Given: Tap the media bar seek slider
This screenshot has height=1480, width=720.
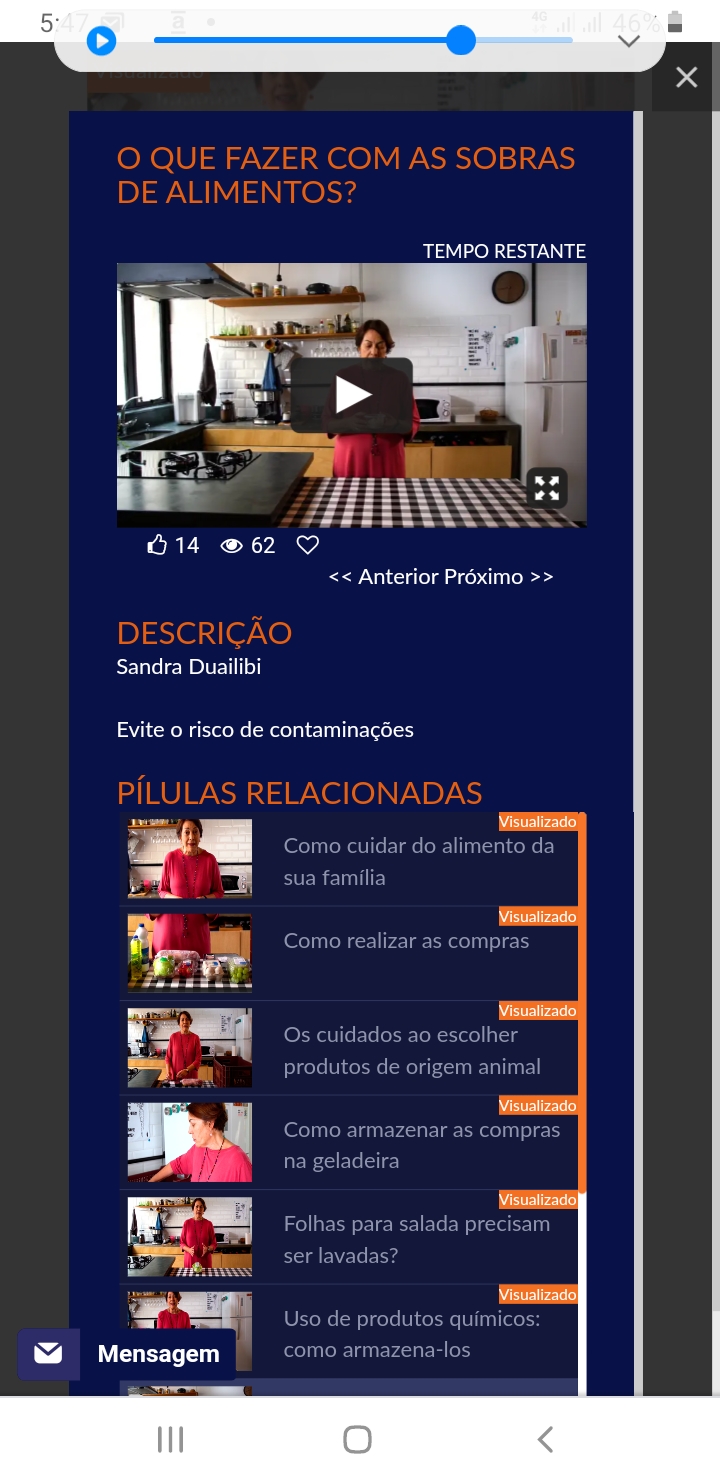Looking at the screenshot, I should point(363,41).
